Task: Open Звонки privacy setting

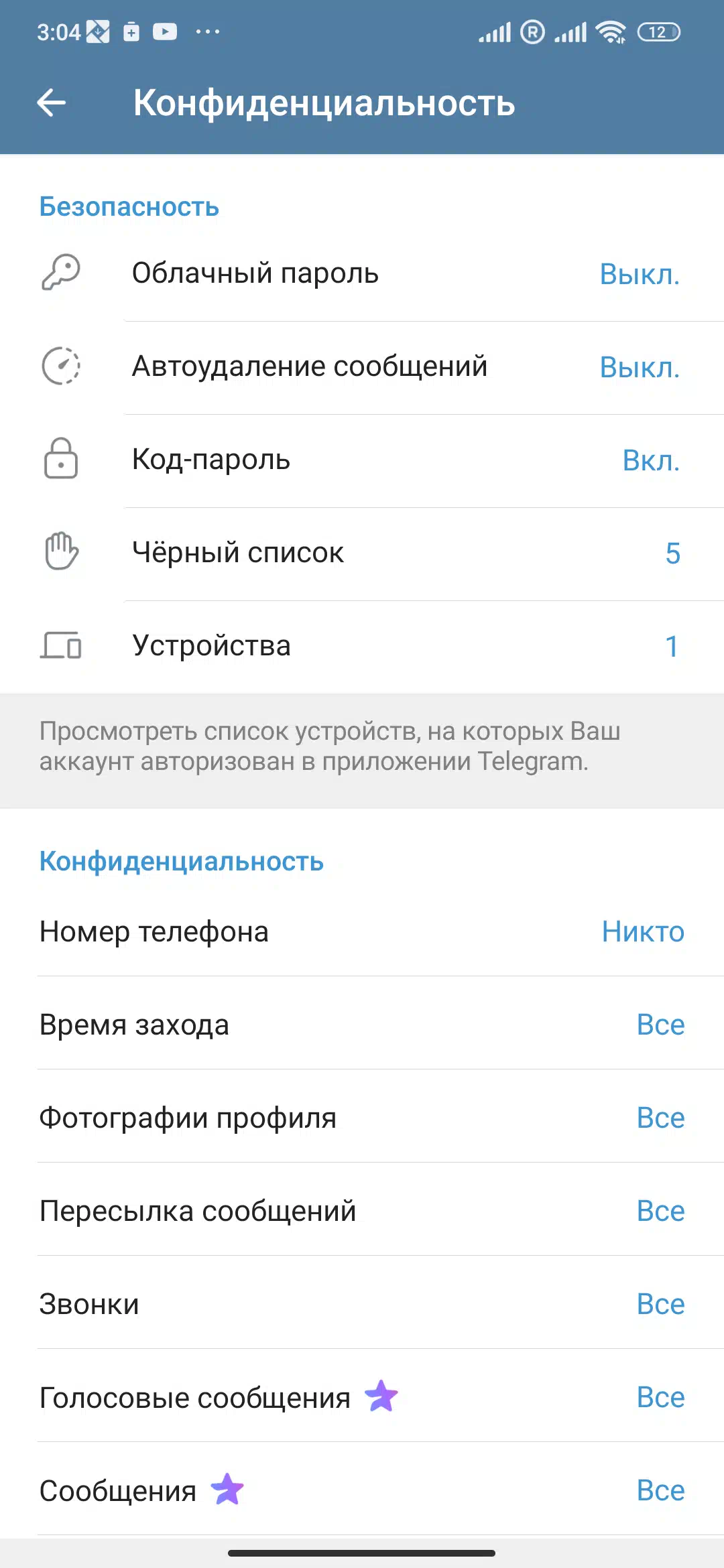Action: point(362,1304)
